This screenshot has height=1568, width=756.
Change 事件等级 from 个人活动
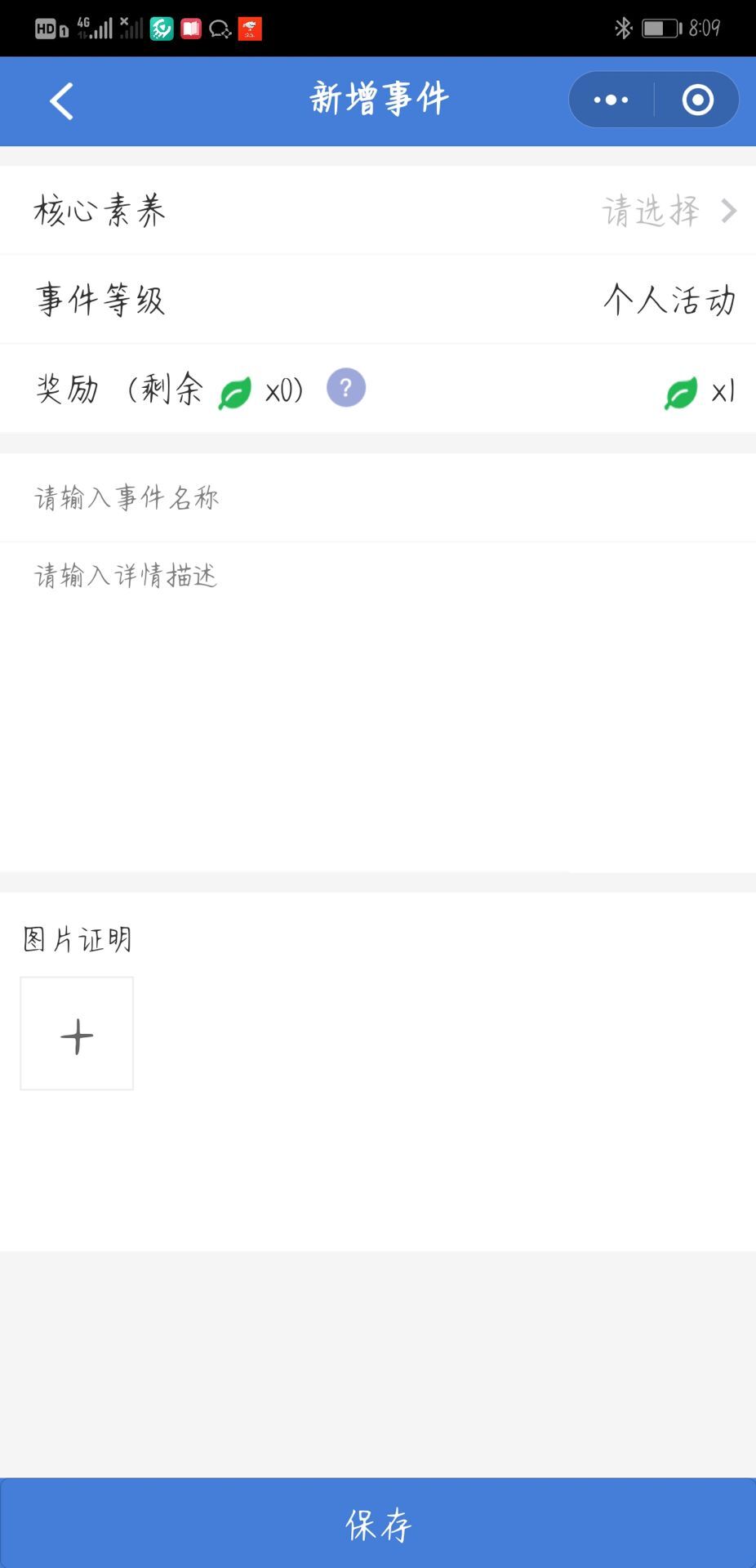coord(668,300)
